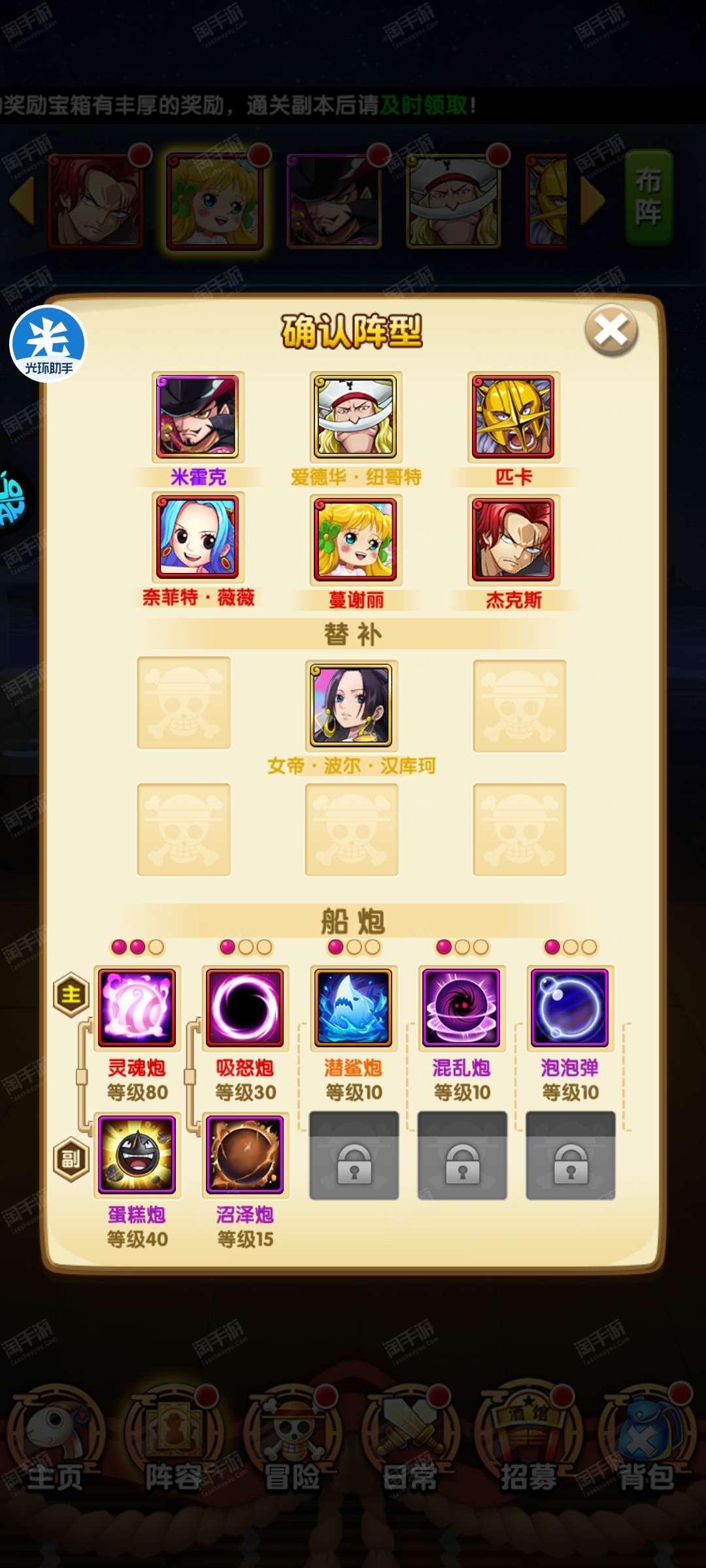The image size is (706, 1568).
Task: Tap substitute 女帝·波尔·汉库珂
Action: tap(352, 705)
